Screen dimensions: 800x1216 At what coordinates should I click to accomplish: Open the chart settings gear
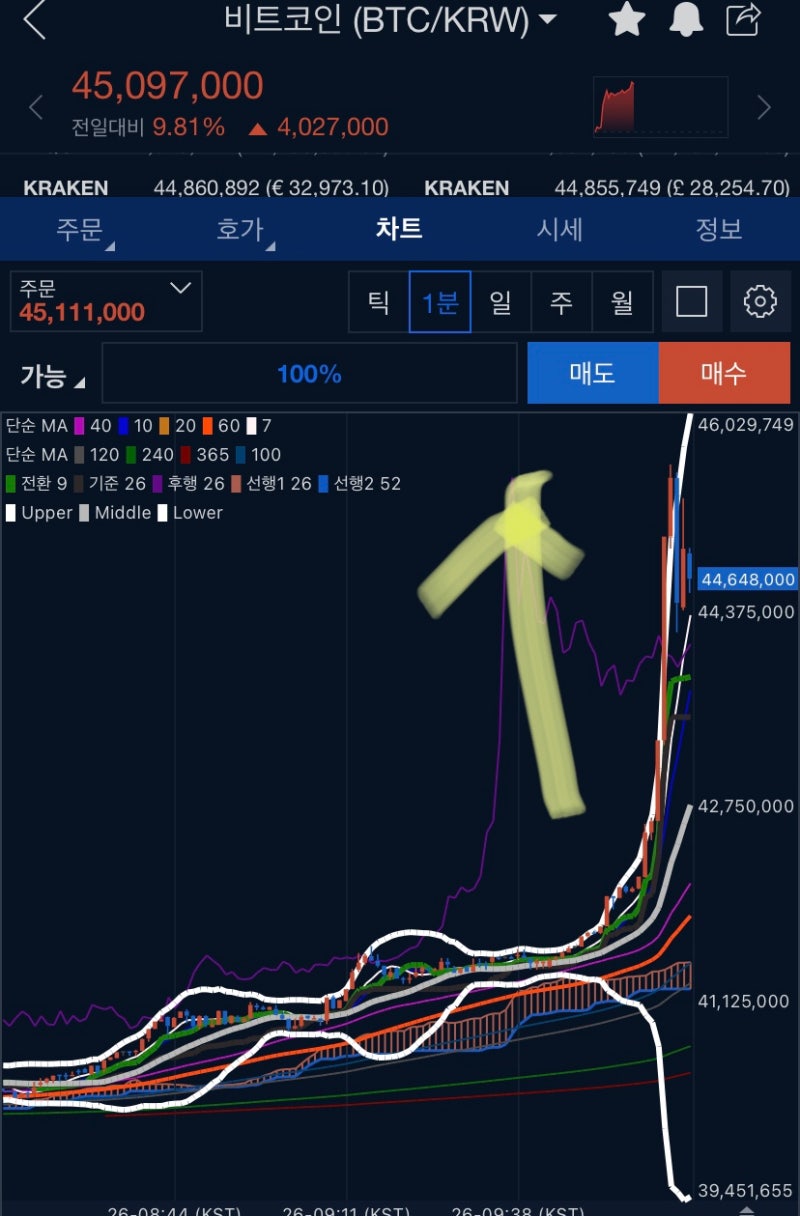point(761,302)
